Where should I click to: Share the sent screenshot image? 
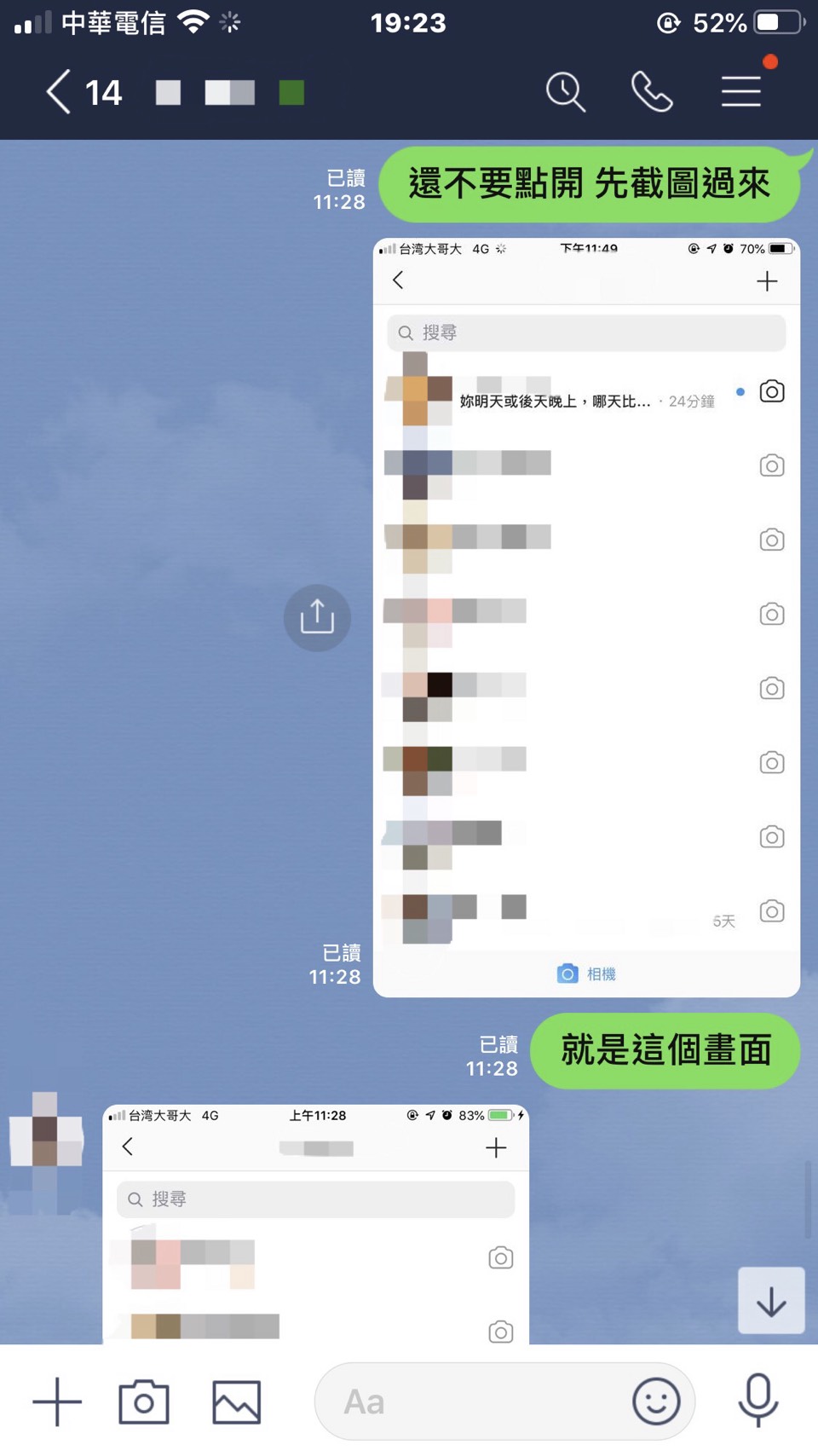tap(317, 617)
